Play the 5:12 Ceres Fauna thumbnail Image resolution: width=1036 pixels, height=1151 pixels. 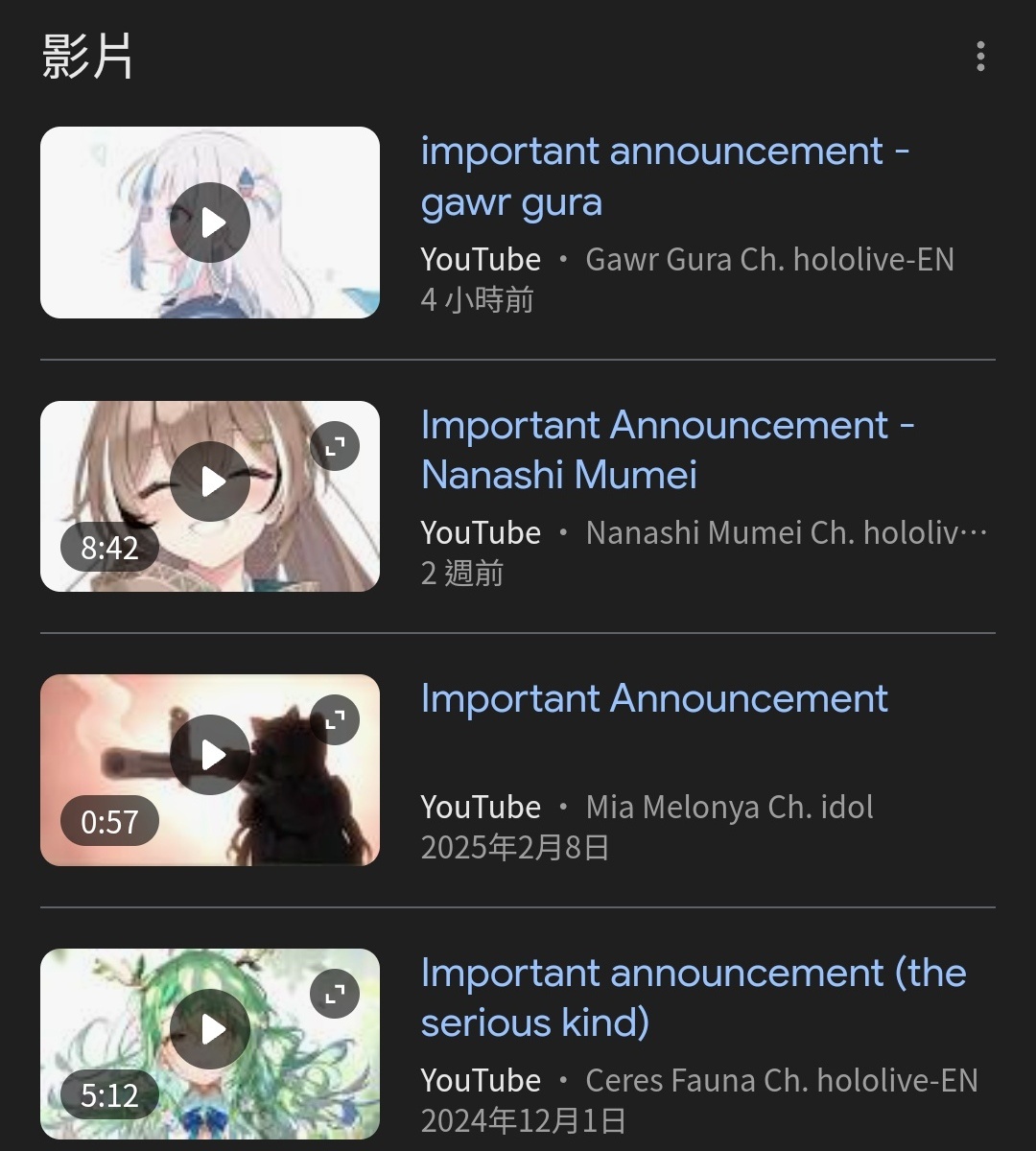[210, 1029]
